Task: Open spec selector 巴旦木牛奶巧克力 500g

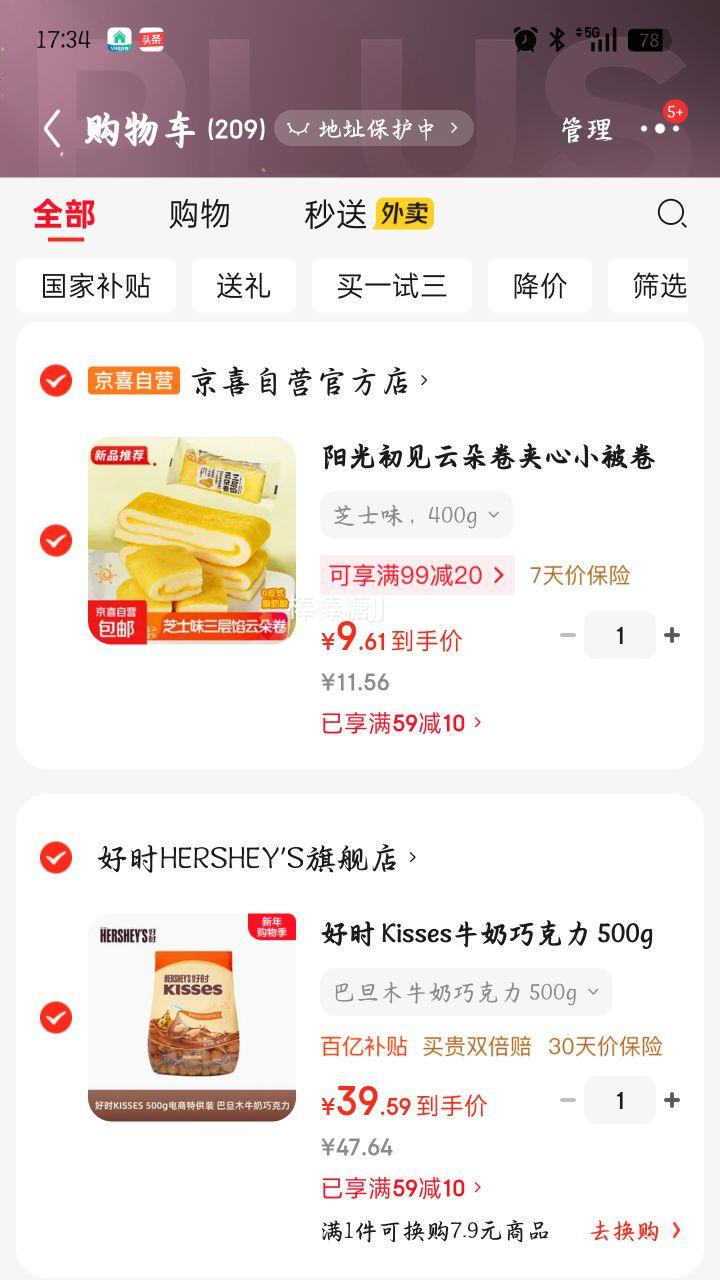Action: pos(465,993)
